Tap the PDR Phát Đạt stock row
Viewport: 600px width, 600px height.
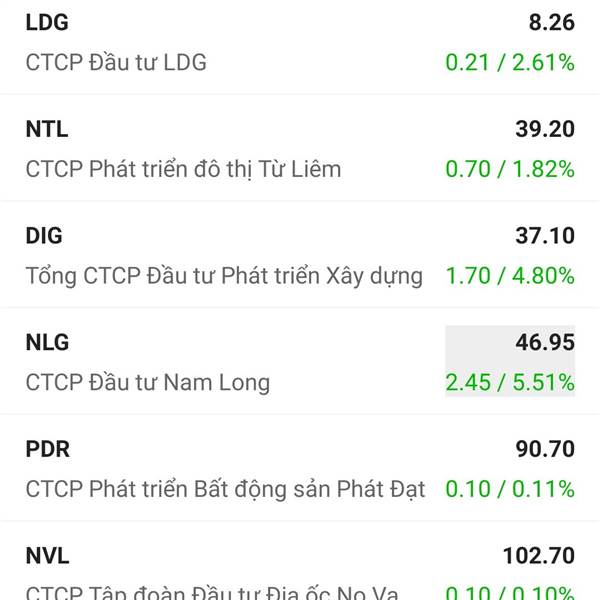click(x=300, y=469)
